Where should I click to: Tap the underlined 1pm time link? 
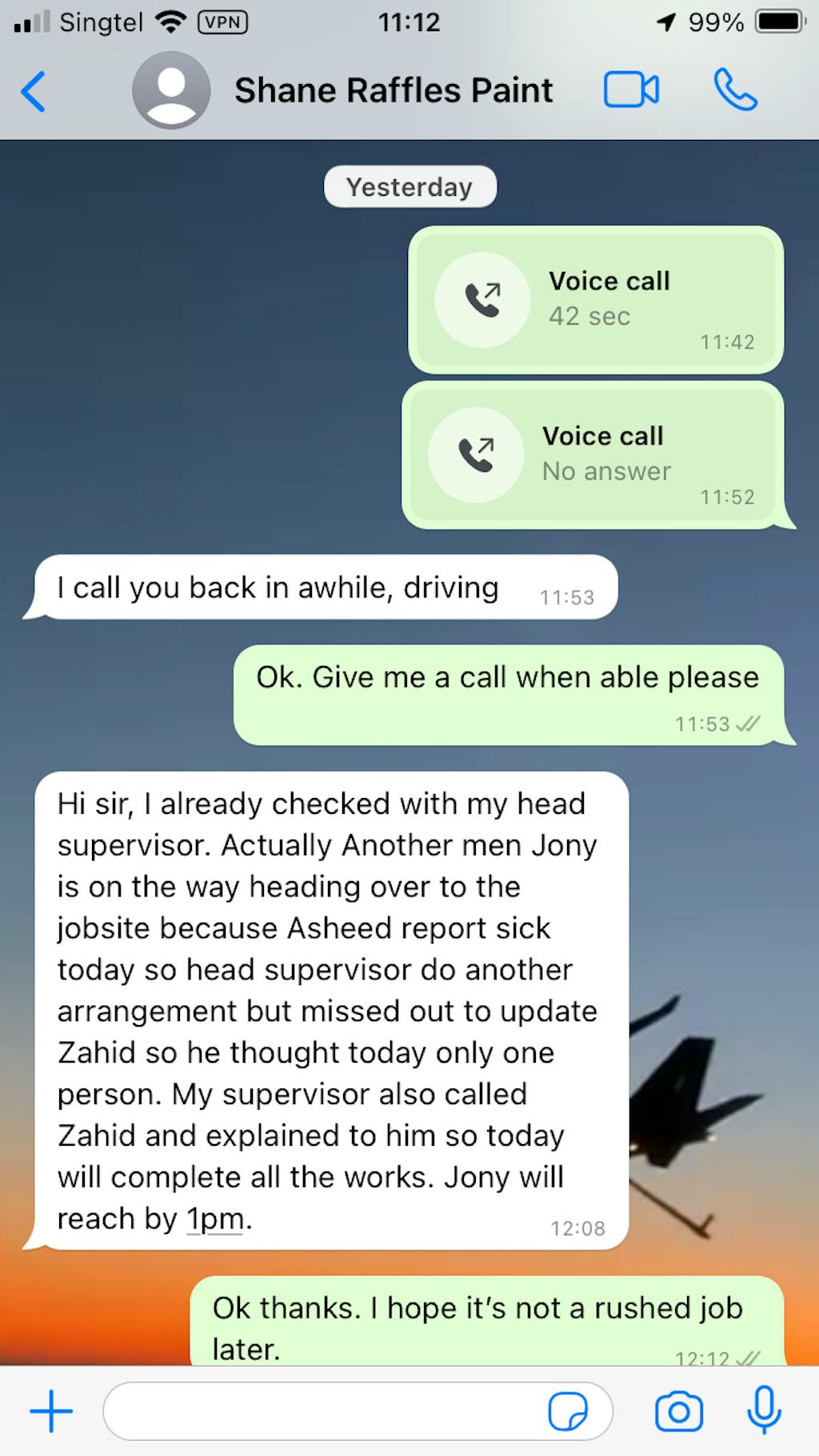pos(214,1219)
